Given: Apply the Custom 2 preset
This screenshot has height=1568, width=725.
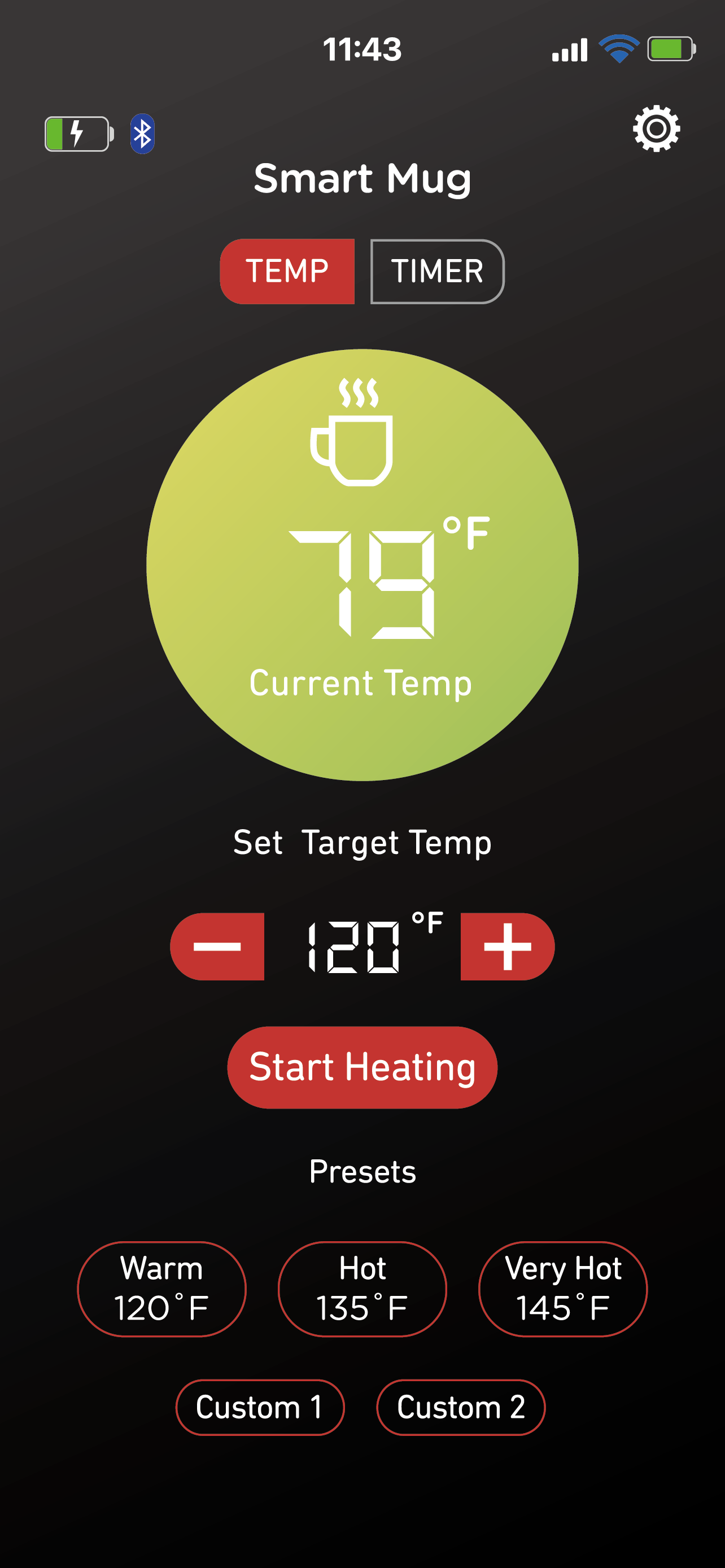Looking at the screenshot, I should 461,1407.
